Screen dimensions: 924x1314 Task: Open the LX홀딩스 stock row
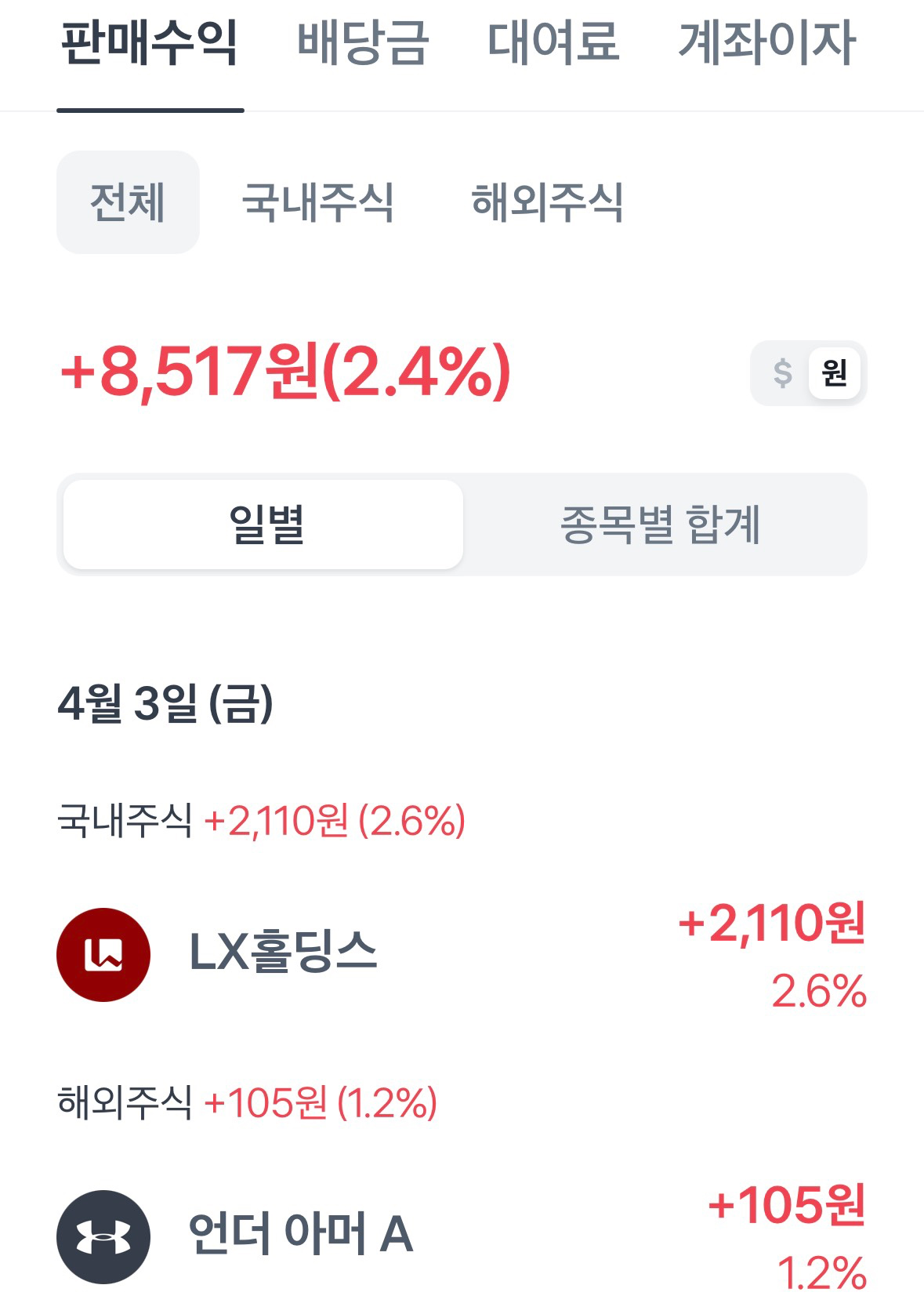pyautogui.click(x=462, y=954)
